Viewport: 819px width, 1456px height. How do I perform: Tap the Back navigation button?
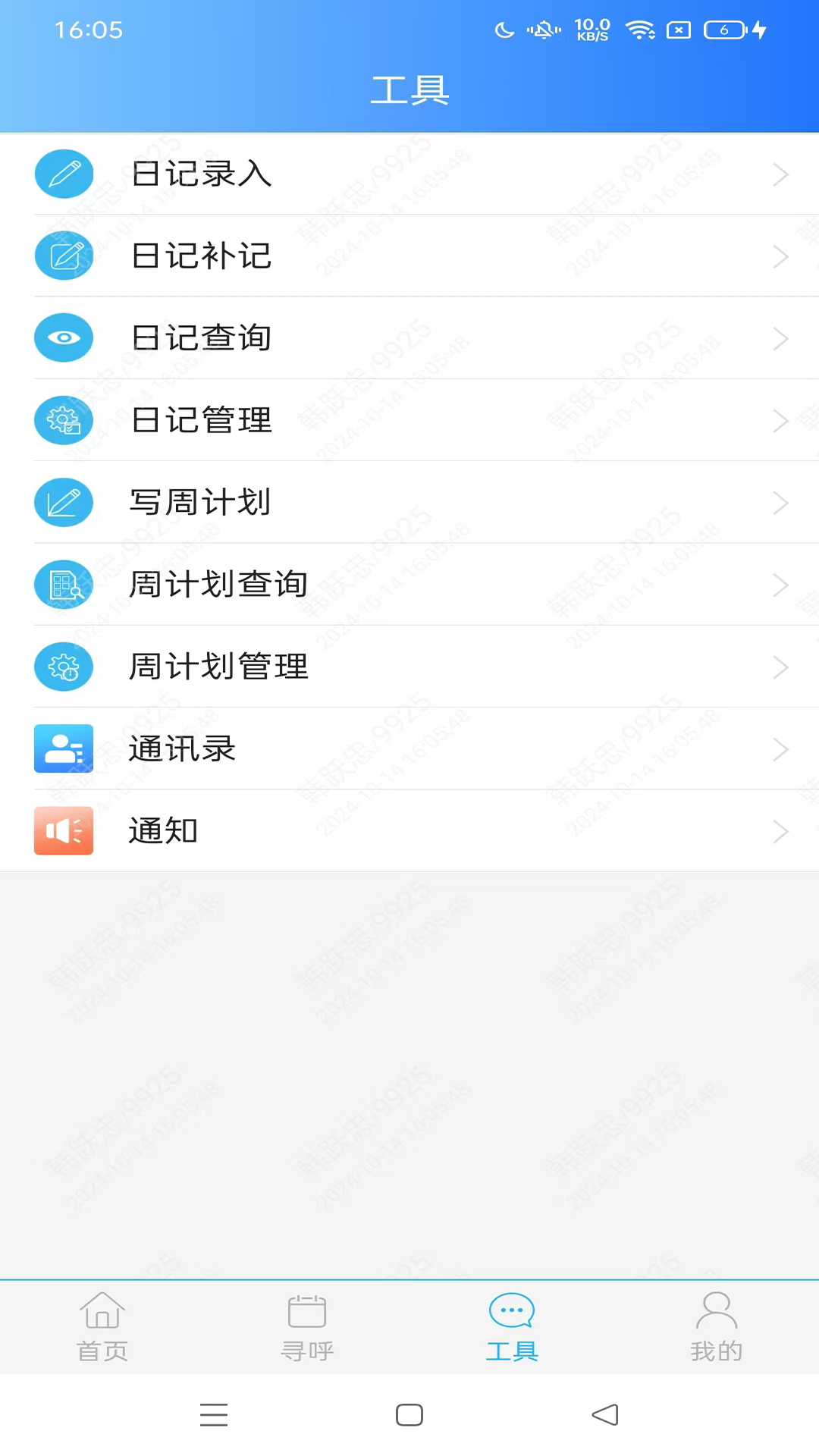pyautogui.click(x=605, y=1414)
